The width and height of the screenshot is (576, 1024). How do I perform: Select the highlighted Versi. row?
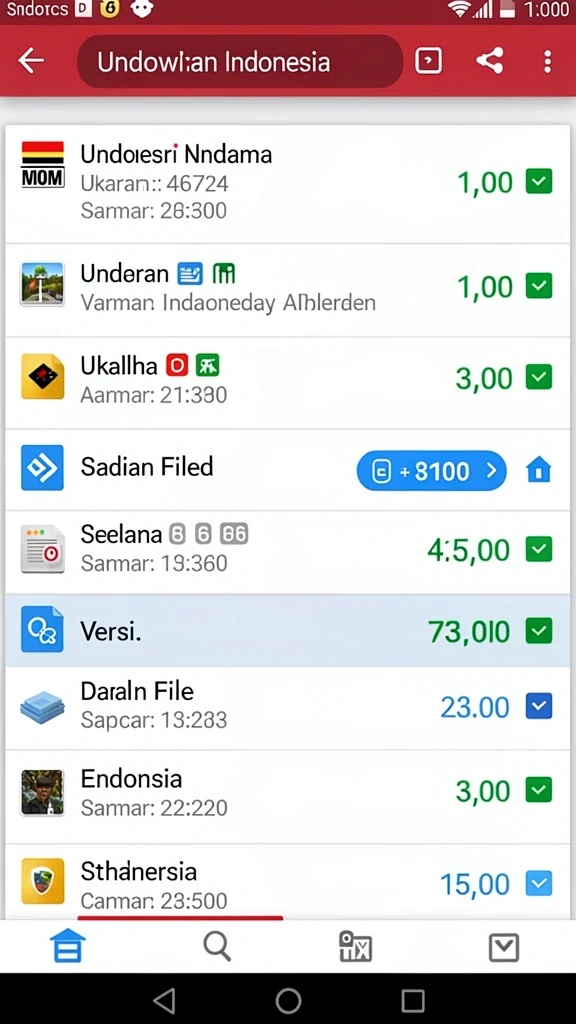287,631
